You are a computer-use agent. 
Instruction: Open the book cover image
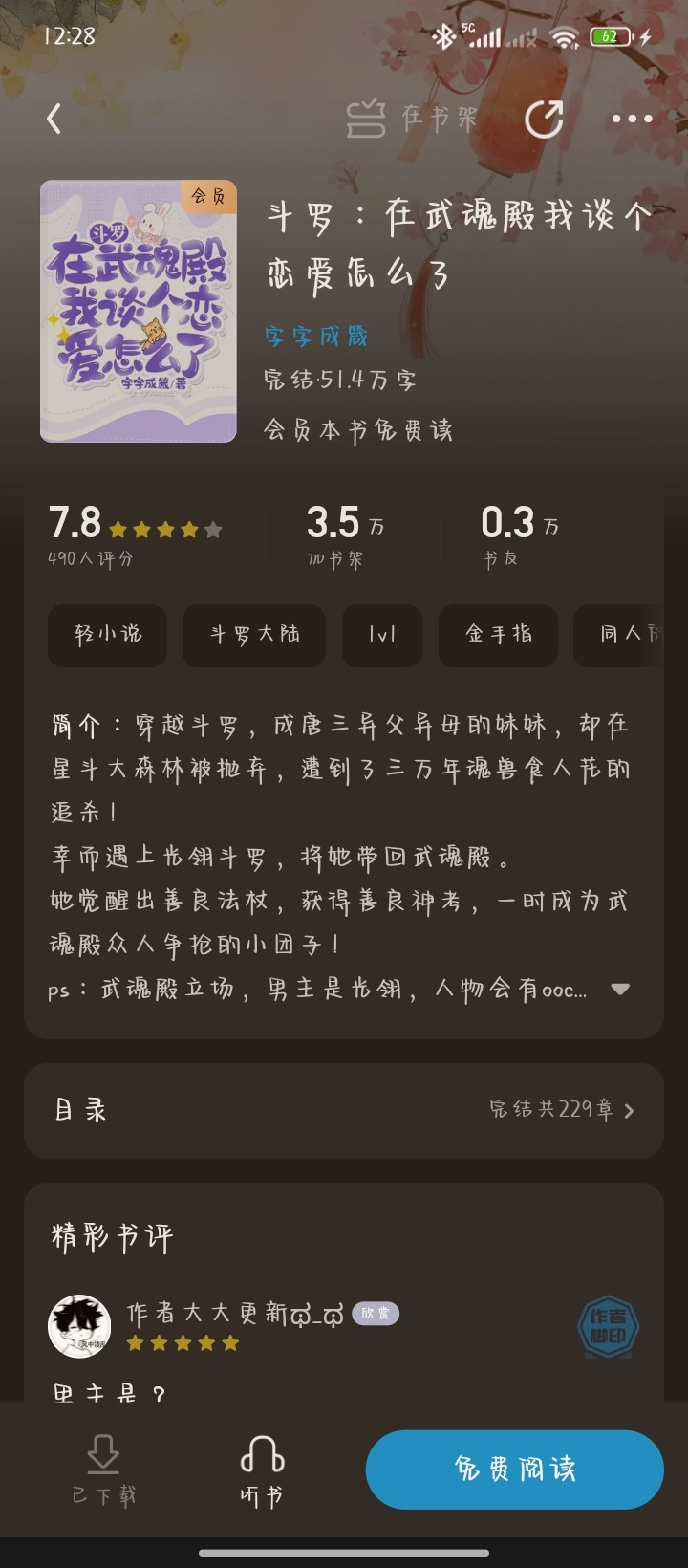(139, 312)
